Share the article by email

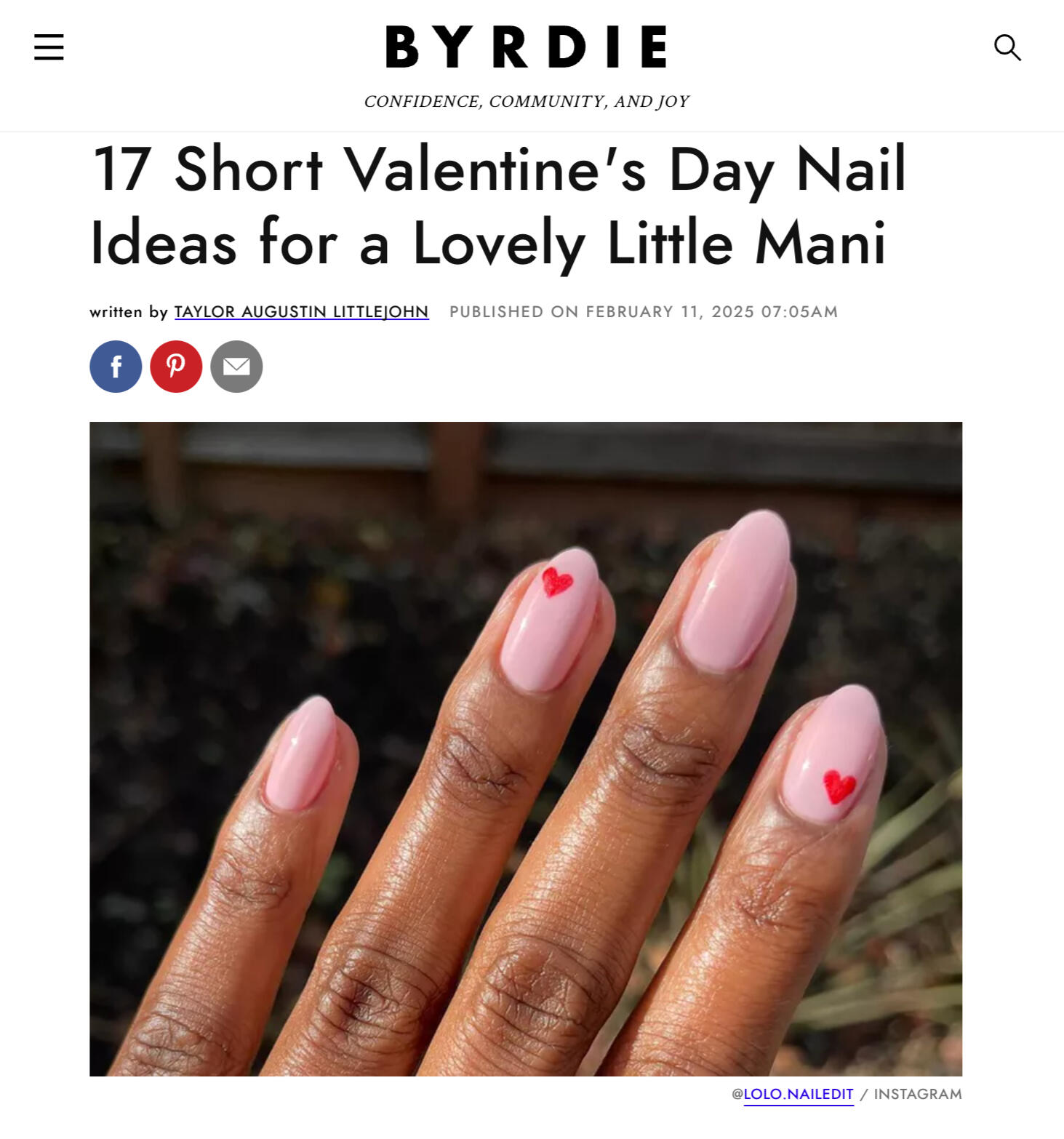(x=236, y=367)
